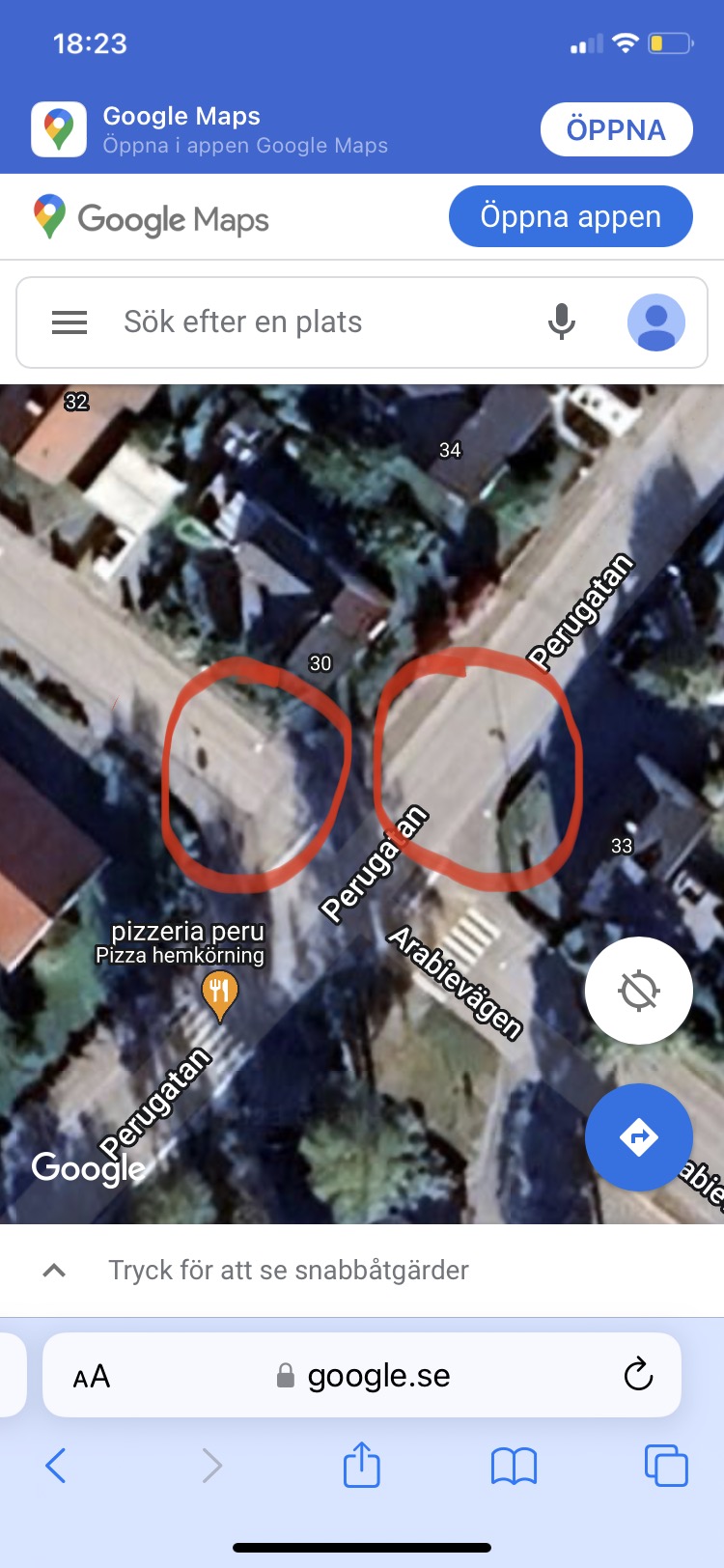The height and width of the screenshot is (1568, 724).
Task: Go back in Safari
Action: (56, 1466)
